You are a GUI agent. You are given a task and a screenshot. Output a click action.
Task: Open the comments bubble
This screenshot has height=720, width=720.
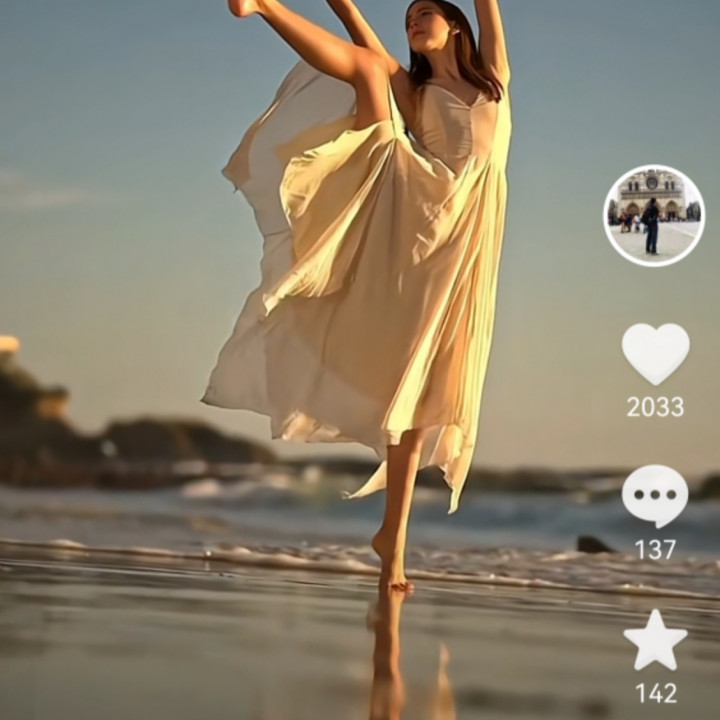point(655,496)
